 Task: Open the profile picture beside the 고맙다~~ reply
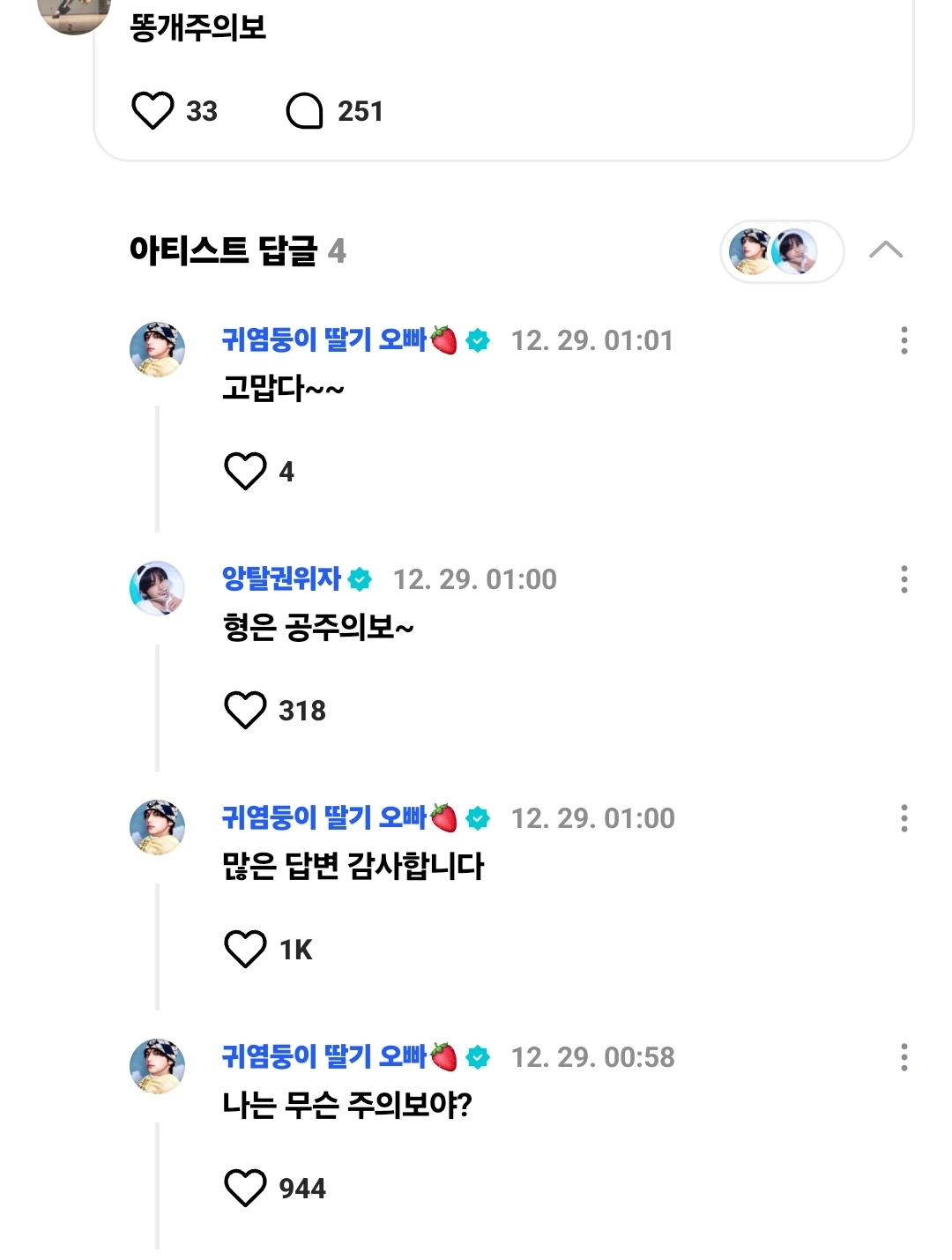point(157,349)
